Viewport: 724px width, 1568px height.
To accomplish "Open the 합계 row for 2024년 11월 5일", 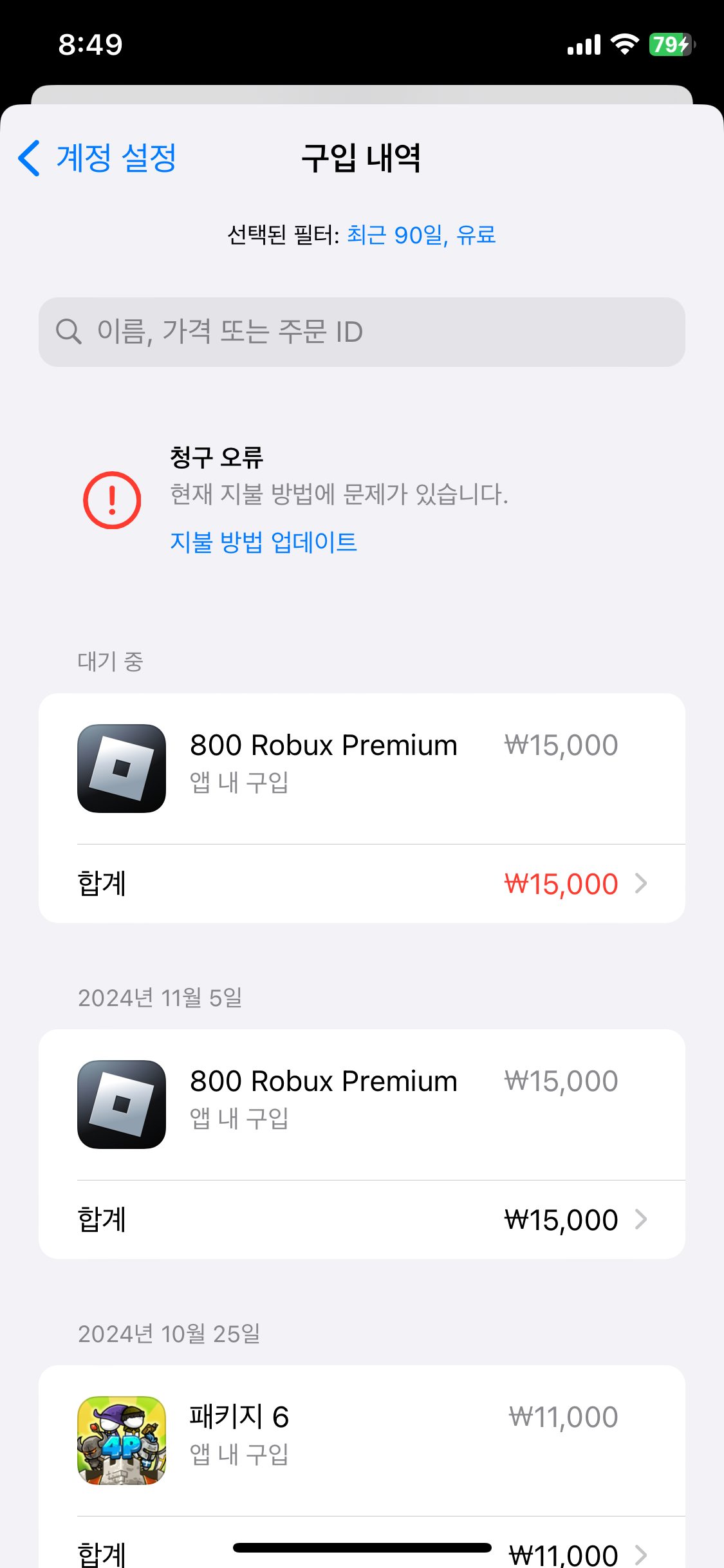I will pyautogui.click(x=362, y=1220).
